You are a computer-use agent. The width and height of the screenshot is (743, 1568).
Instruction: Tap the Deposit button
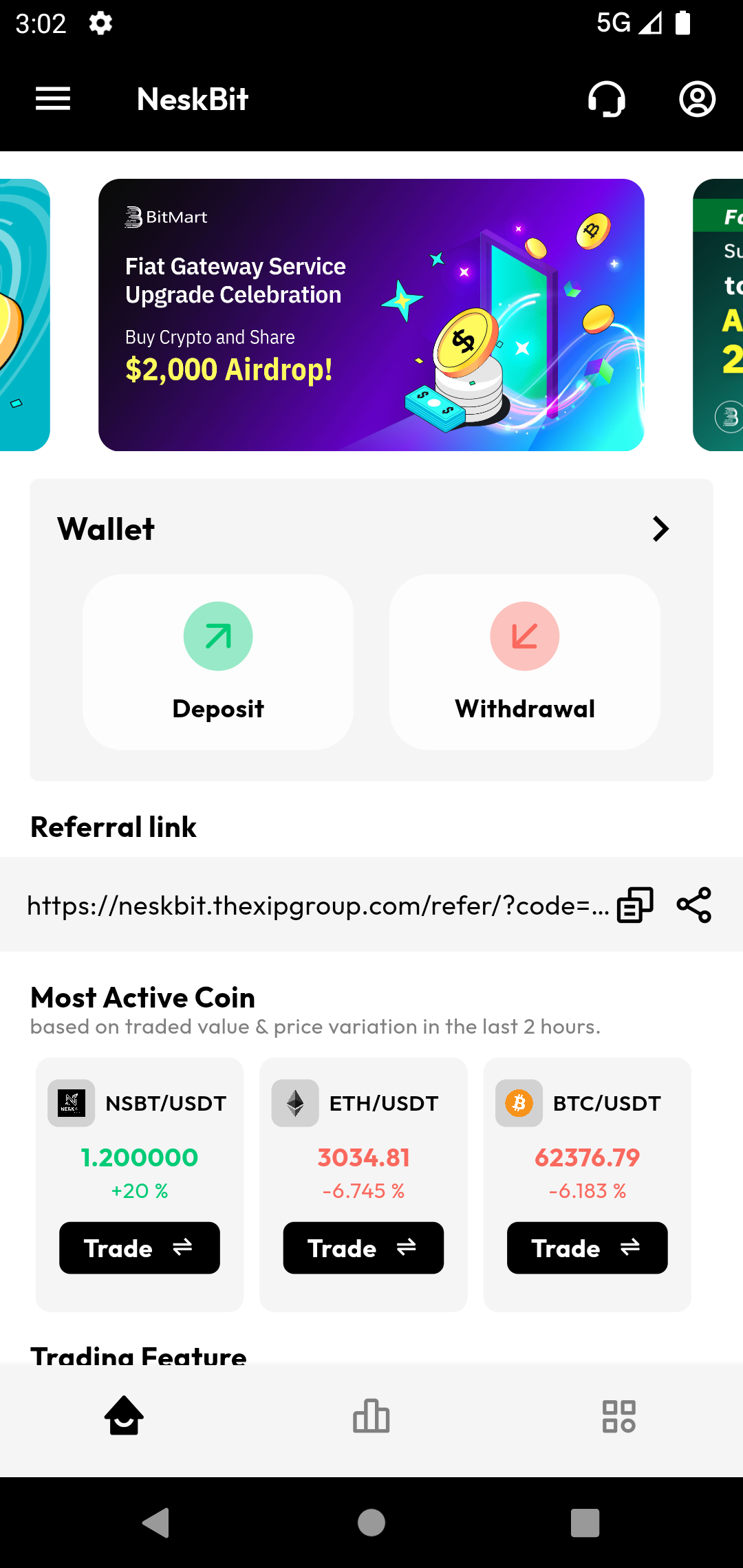click(x=218, y=662)
